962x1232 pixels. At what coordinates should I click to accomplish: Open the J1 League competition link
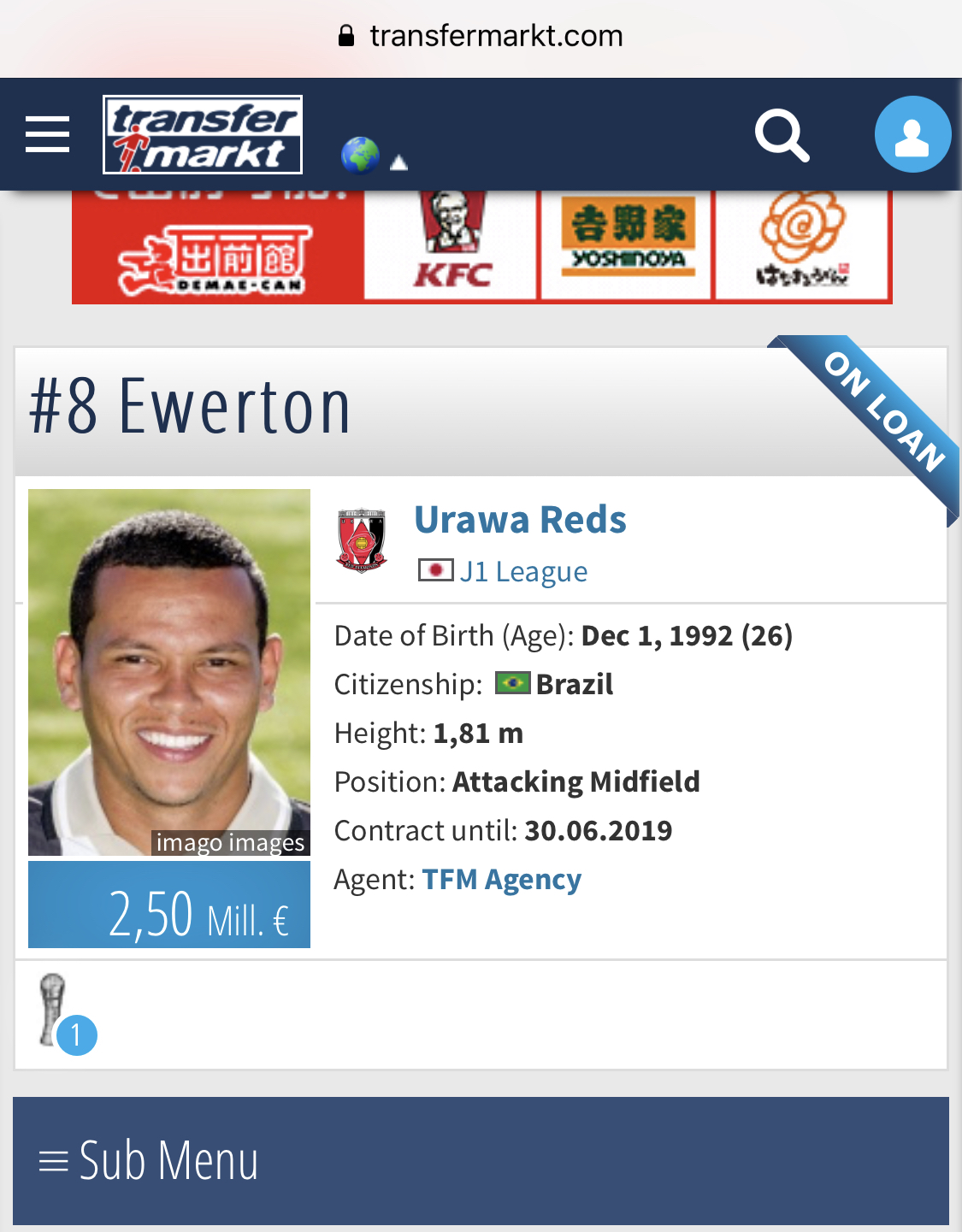click(522, 571)
